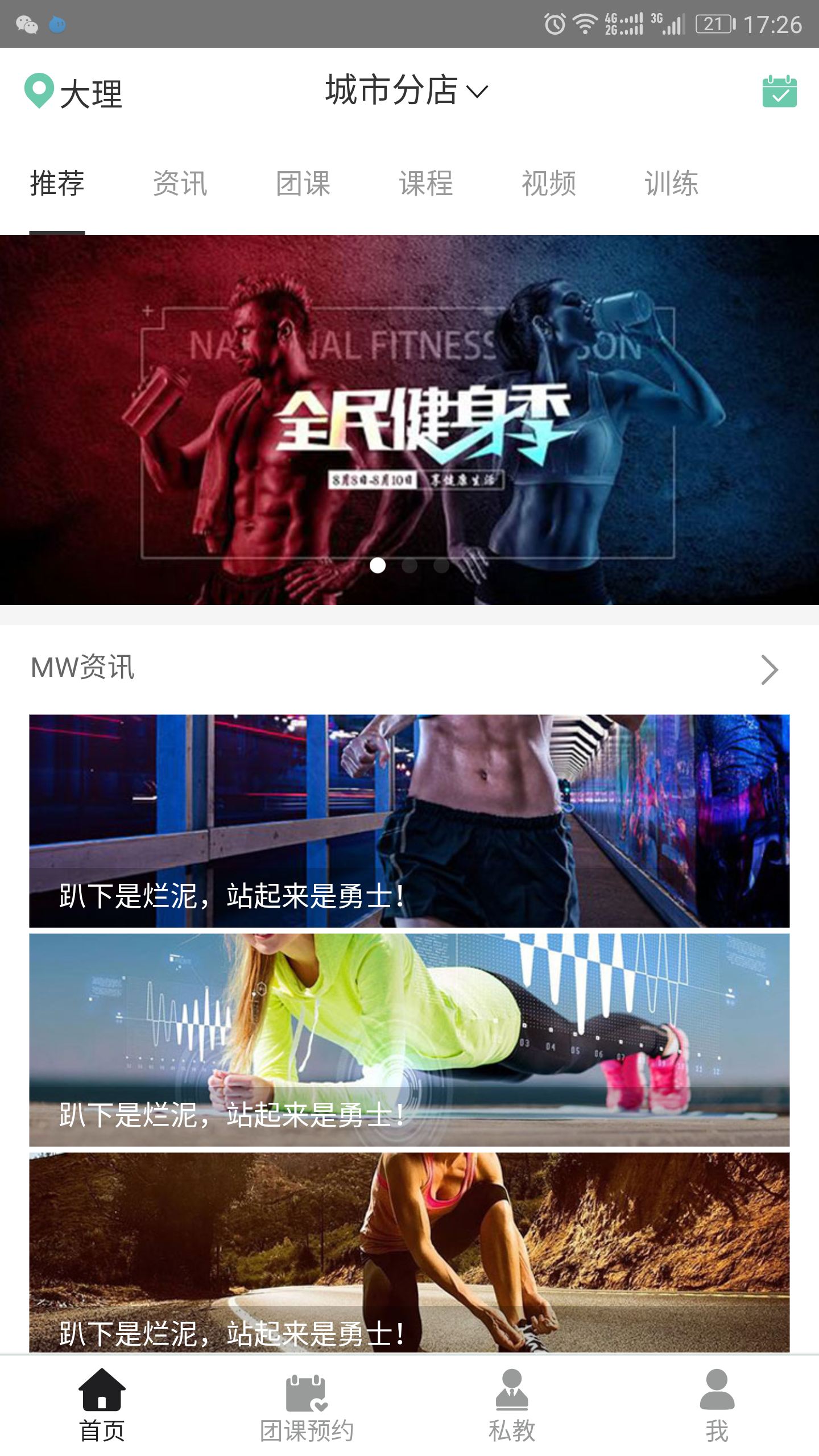Select the 推荐 tab

point(57,184)
